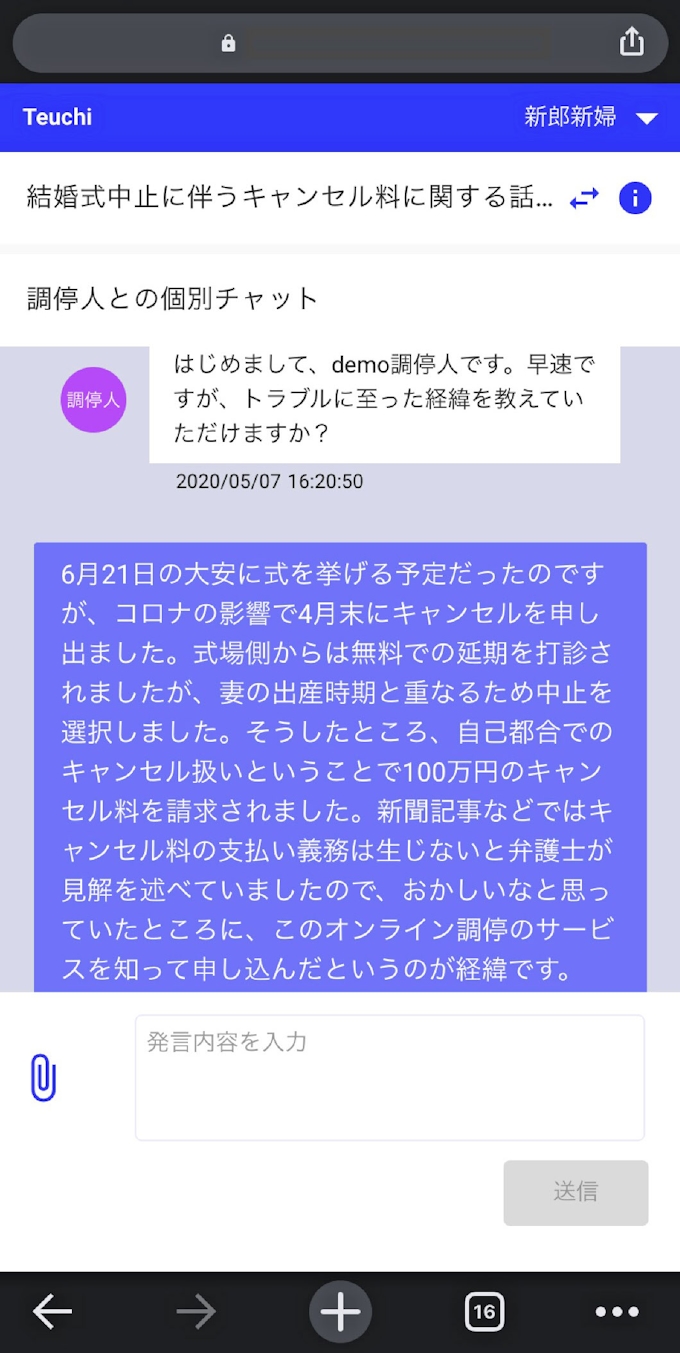Go back with the browser back arrow
The height and width of the screenshot is (1353, 680).
click(x=52, y=1311)
